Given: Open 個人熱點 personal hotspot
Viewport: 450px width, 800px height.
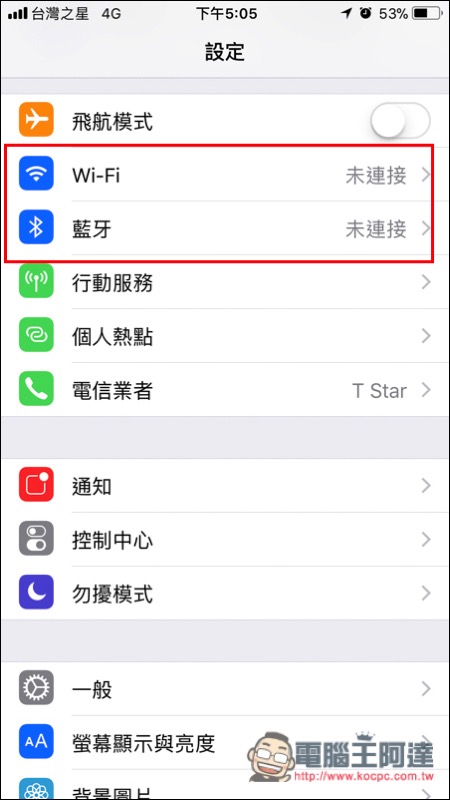Looking at the screenshot, I should click(225, 336).
